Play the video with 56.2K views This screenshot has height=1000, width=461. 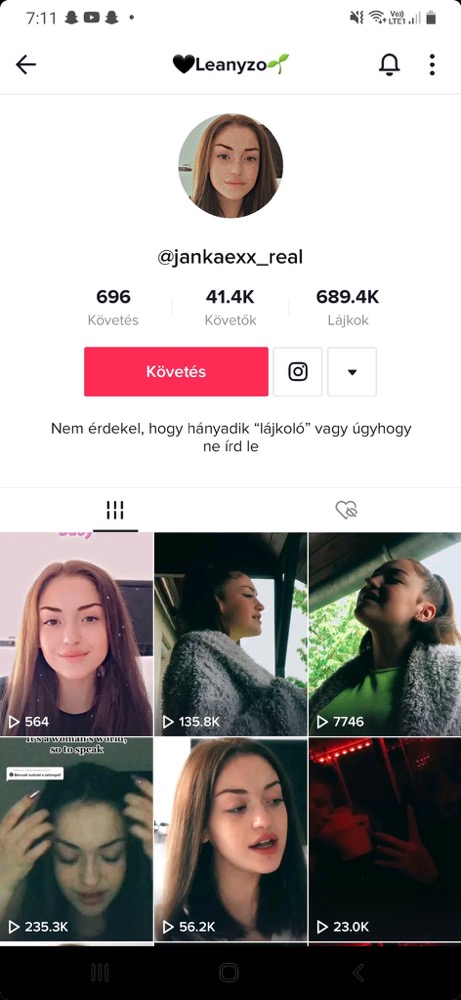(230, 839)
